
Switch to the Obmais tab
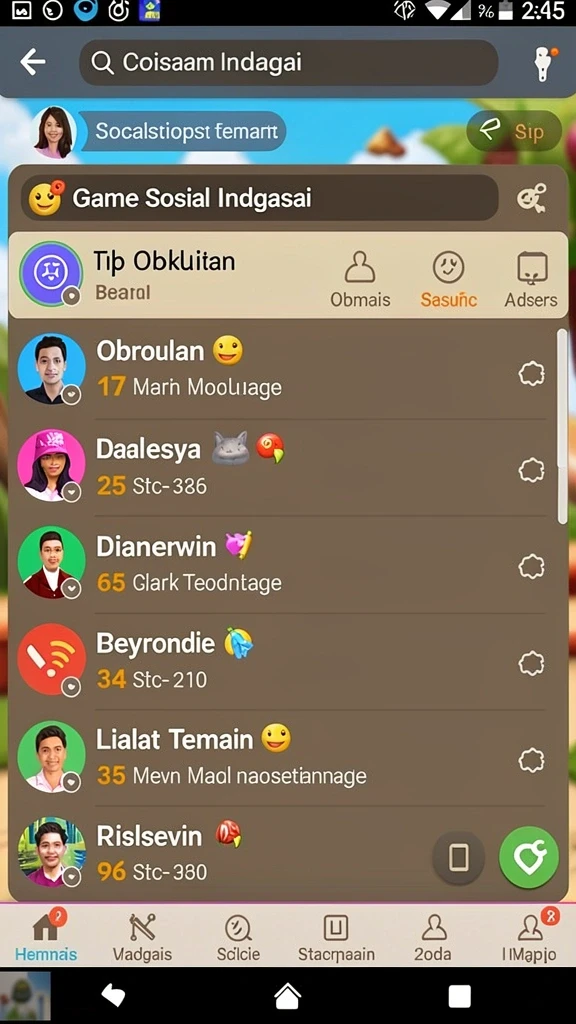[360, 280]
